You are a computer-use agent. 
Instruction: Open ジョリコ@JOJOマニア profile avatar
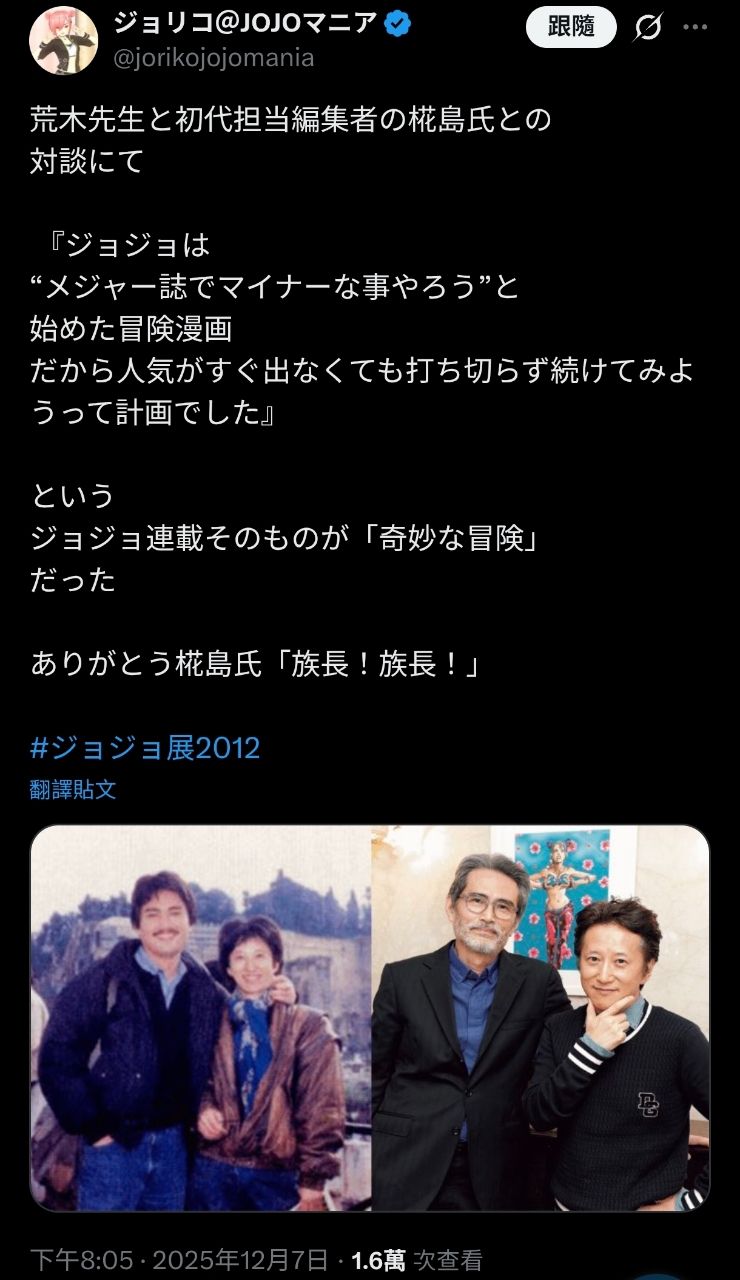pos(63,40)
